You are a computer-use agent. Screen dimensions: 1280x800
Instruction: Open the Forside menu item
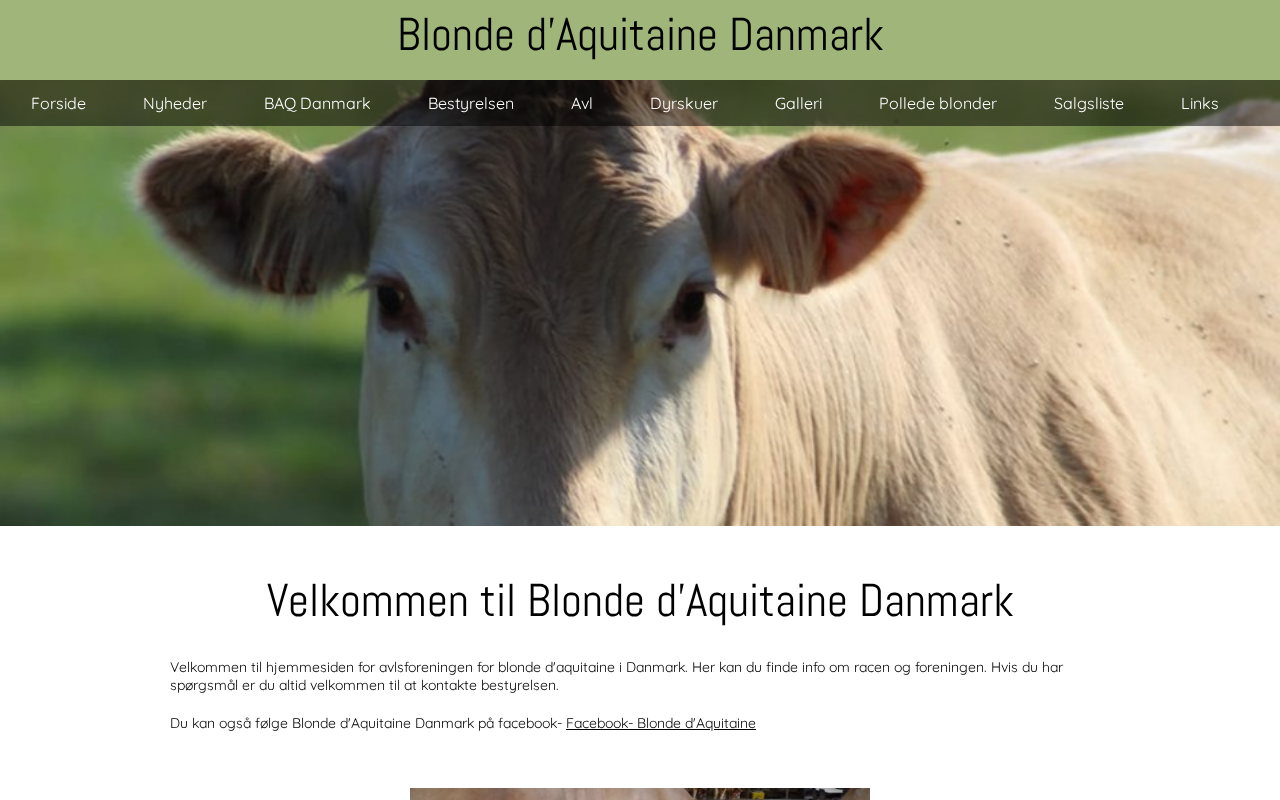(58, 103)
